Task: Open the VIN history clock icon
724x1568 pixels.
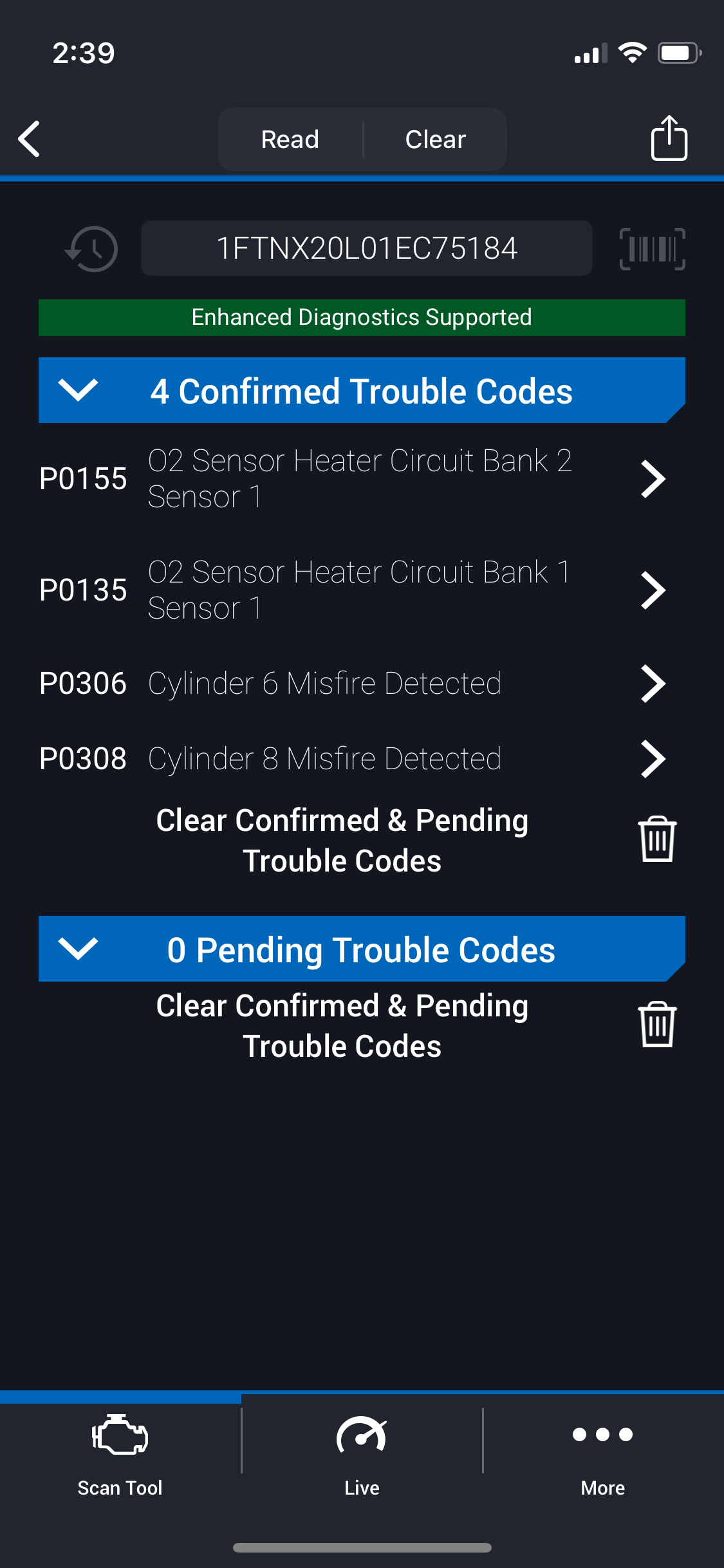Action: coord(92,248)
